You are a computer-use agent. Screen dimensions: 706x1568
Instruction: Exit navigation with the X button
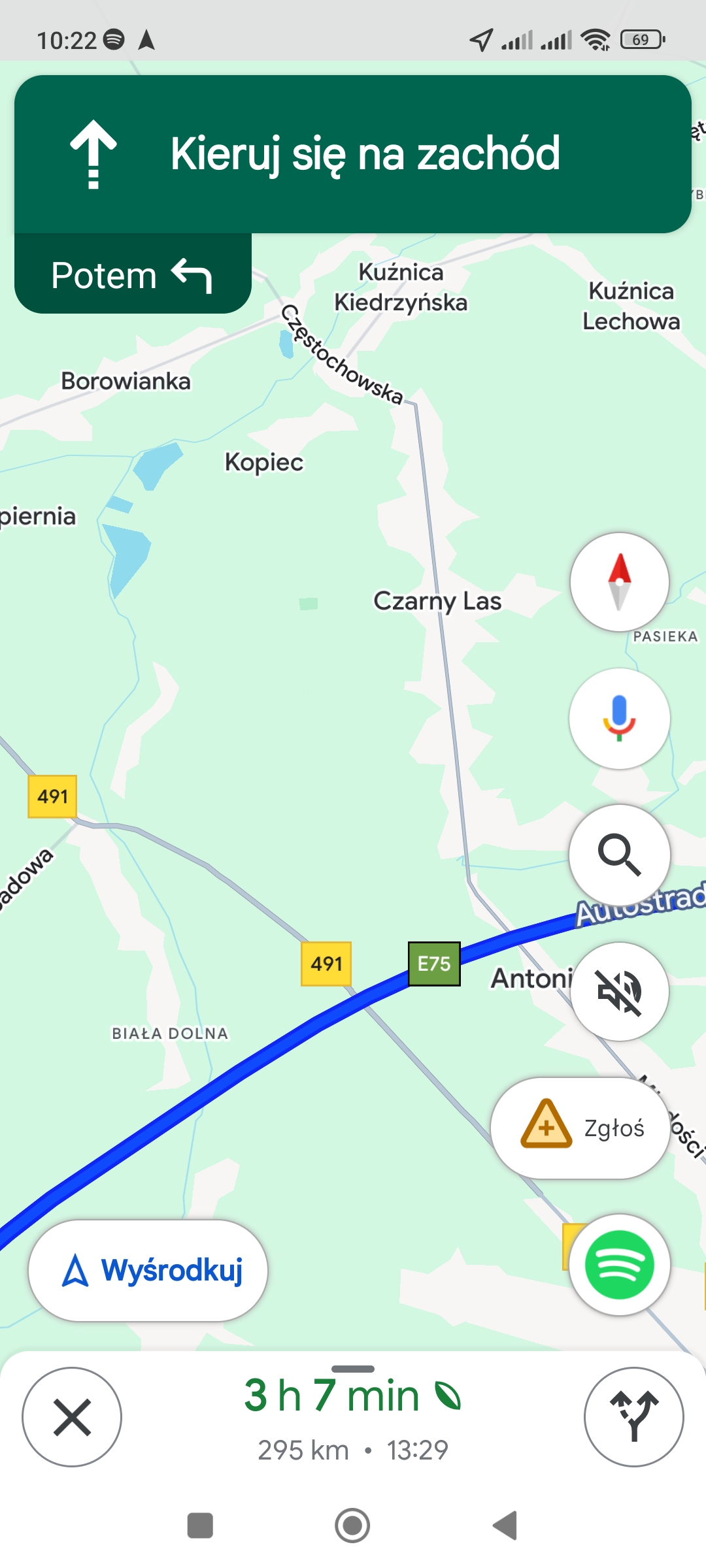pyautogui.click(x=72, y=1417)
